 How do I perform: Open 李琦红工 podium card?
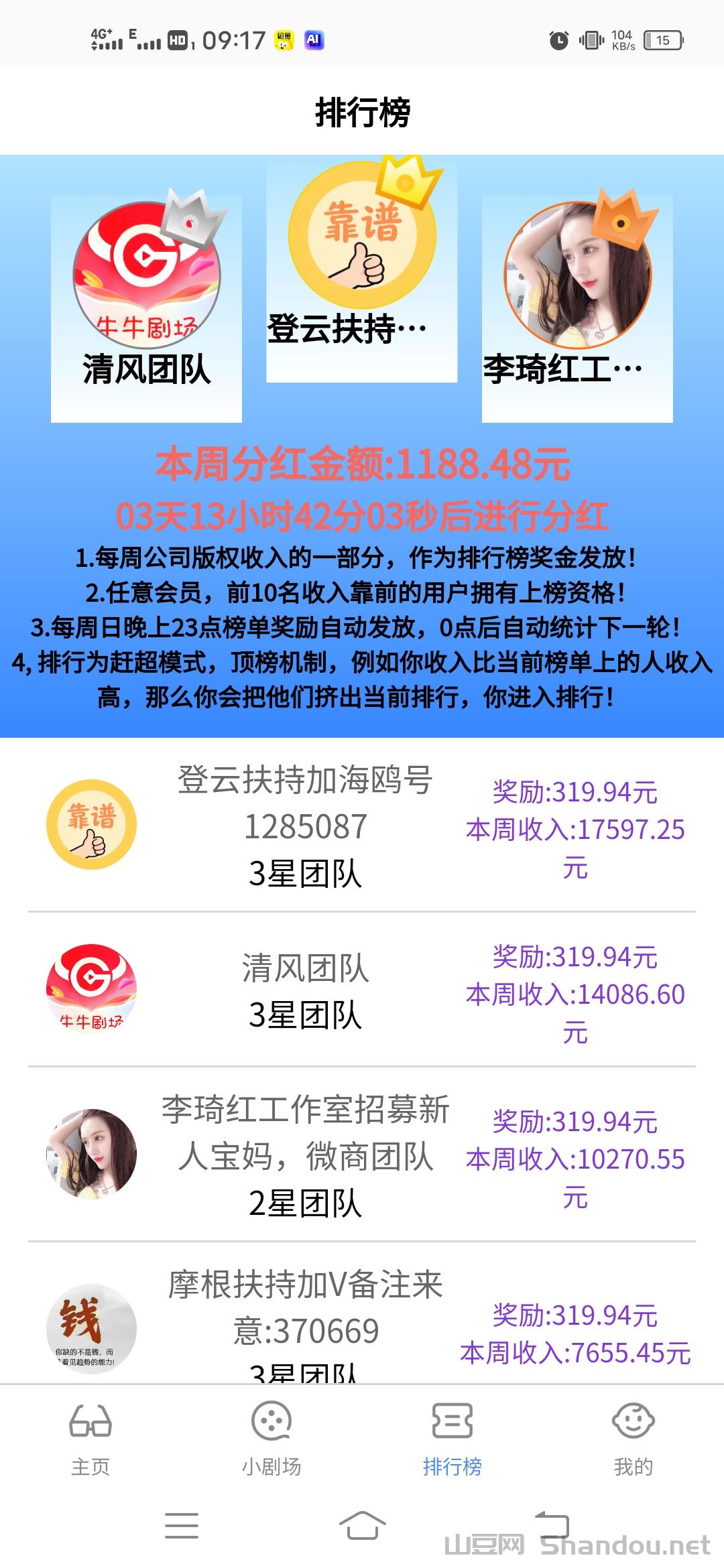(x=577, y=308)
